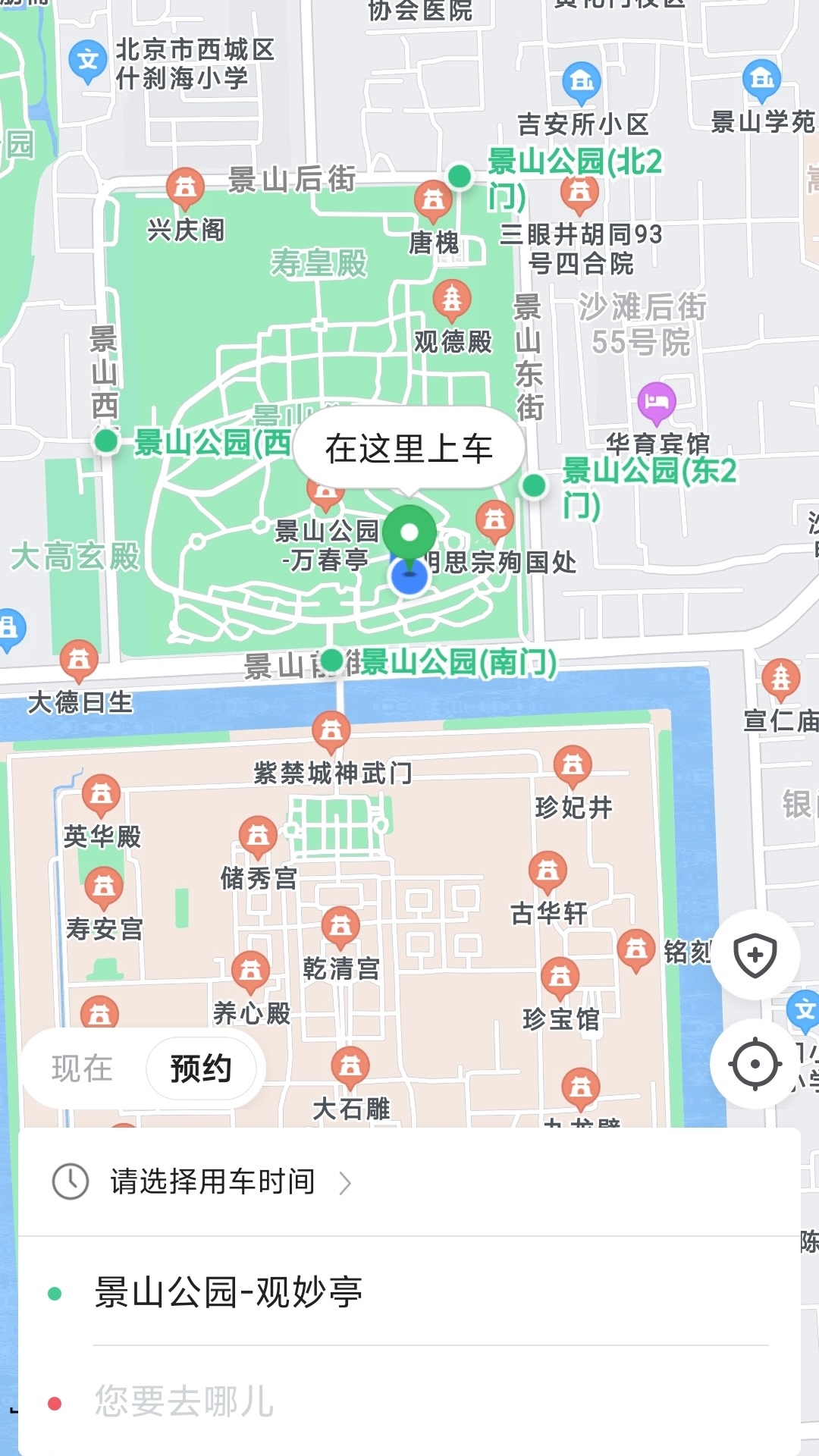The height and width of the screenshot is (1456, 819).
Task: Choose 景山公园(东2门) as pickup point
Action: tap(535, 485)
